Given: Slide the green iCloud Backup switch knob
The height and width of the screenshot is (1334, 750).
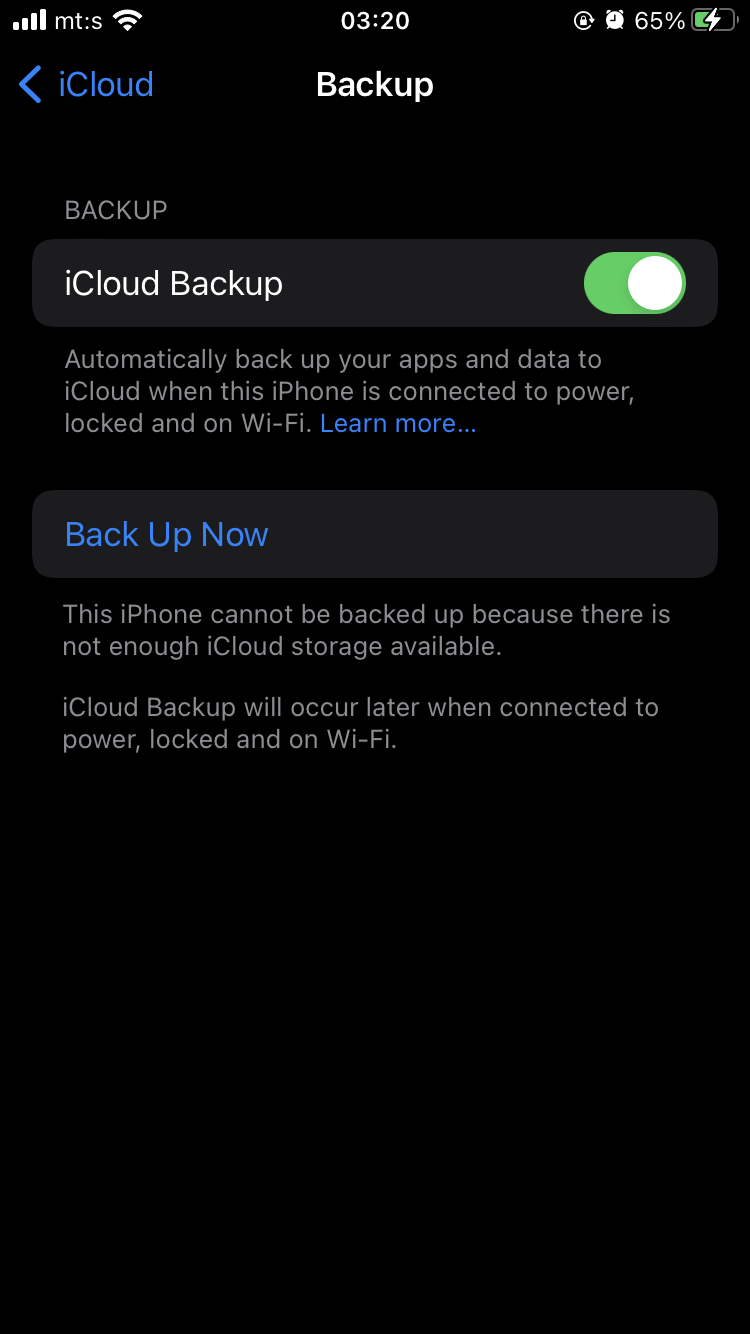Looking at the screenshot, I should 657,283.
